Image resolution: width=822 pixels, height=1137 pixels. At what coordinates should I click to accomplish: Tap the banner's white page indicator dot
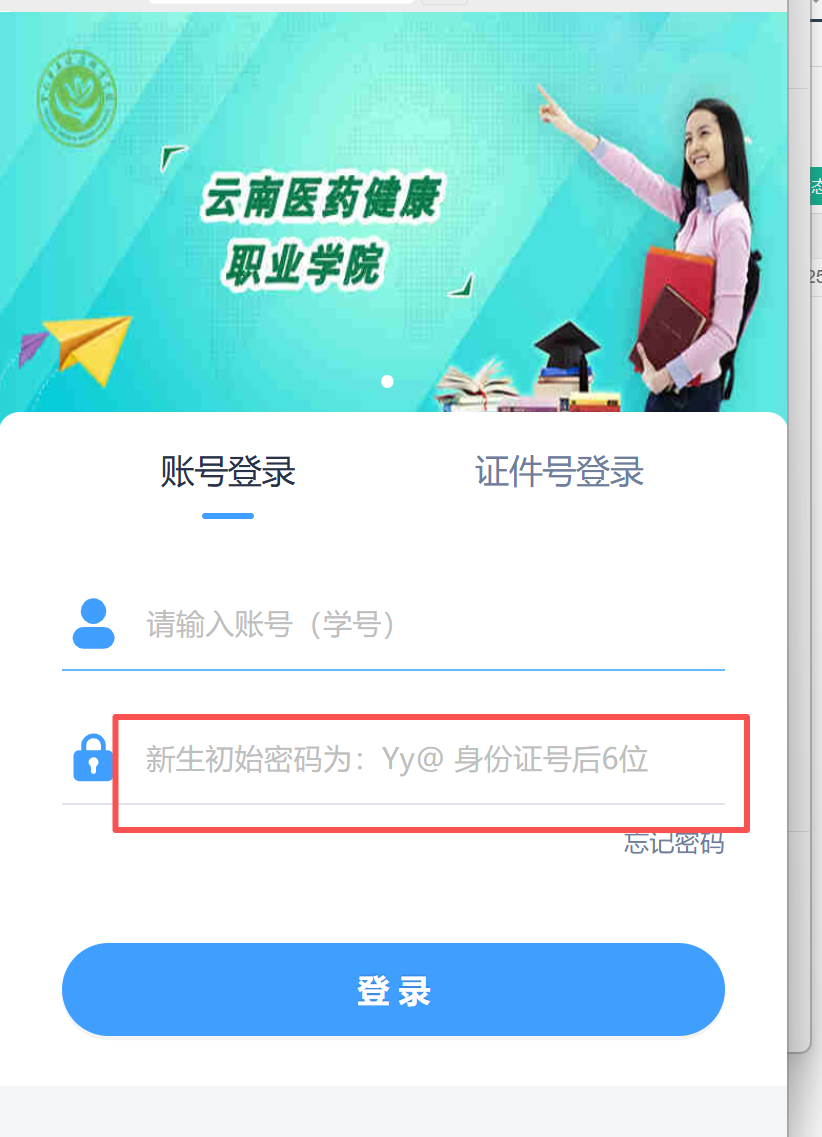(387, 381)
